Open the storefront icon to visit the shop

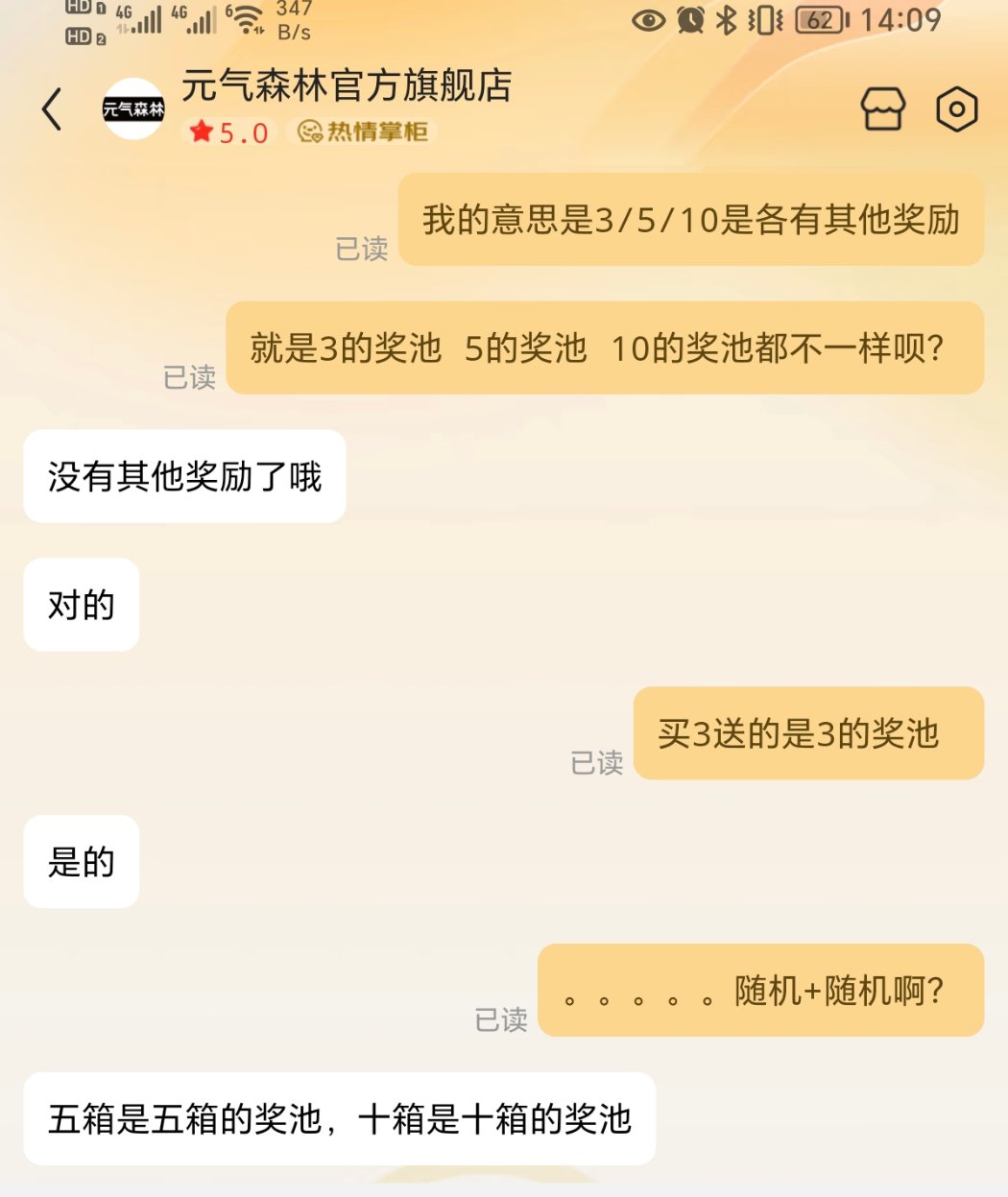coord(884,109)
